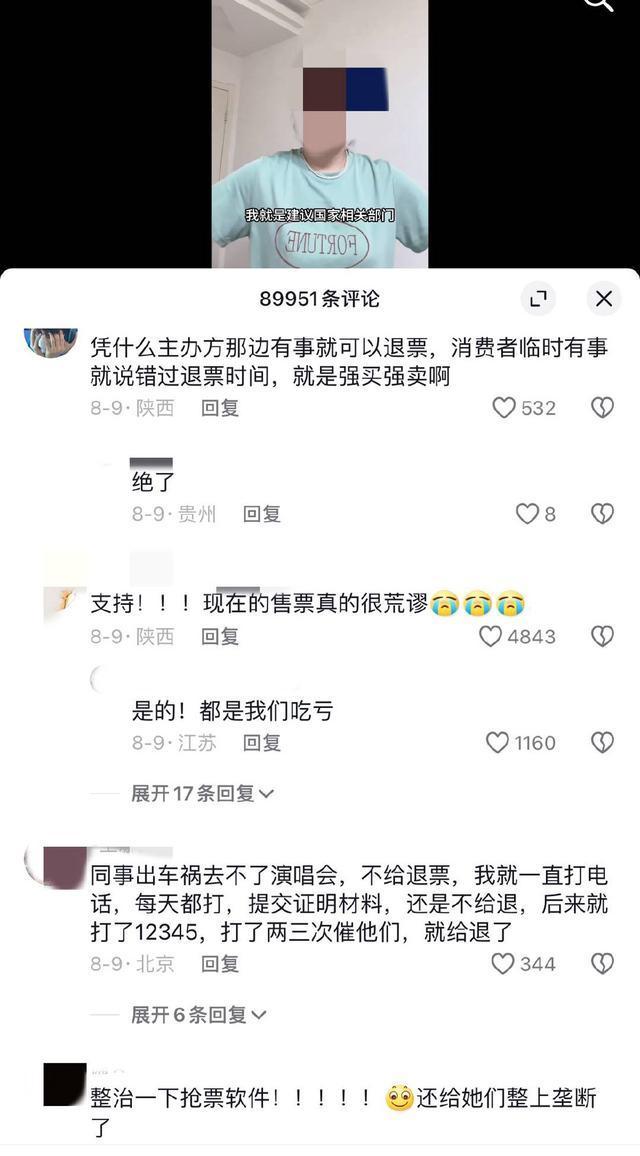Viewport: 640px width, 1156px height.
Task: Close the comments panel
Action: pos(603,298)
